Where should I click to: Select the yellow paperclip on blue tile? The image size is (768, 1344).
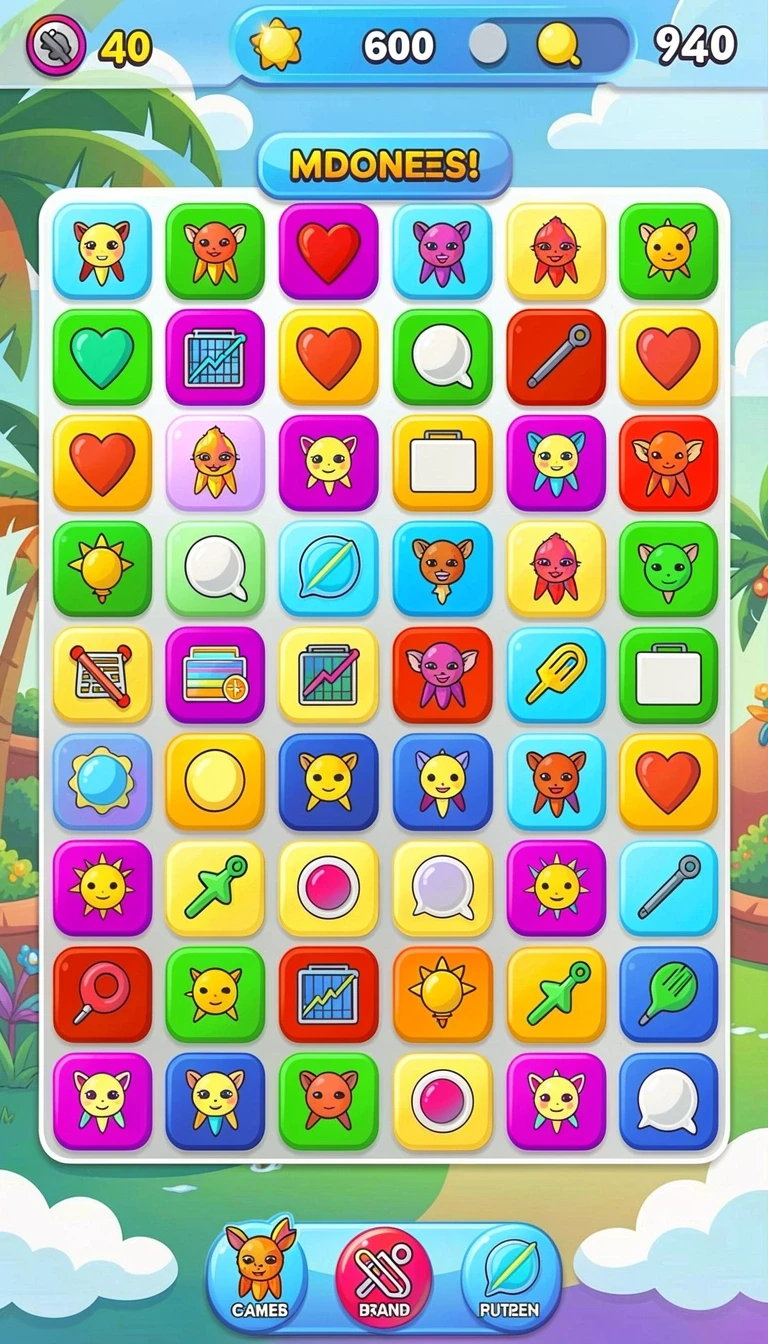[x=556, y=675]
